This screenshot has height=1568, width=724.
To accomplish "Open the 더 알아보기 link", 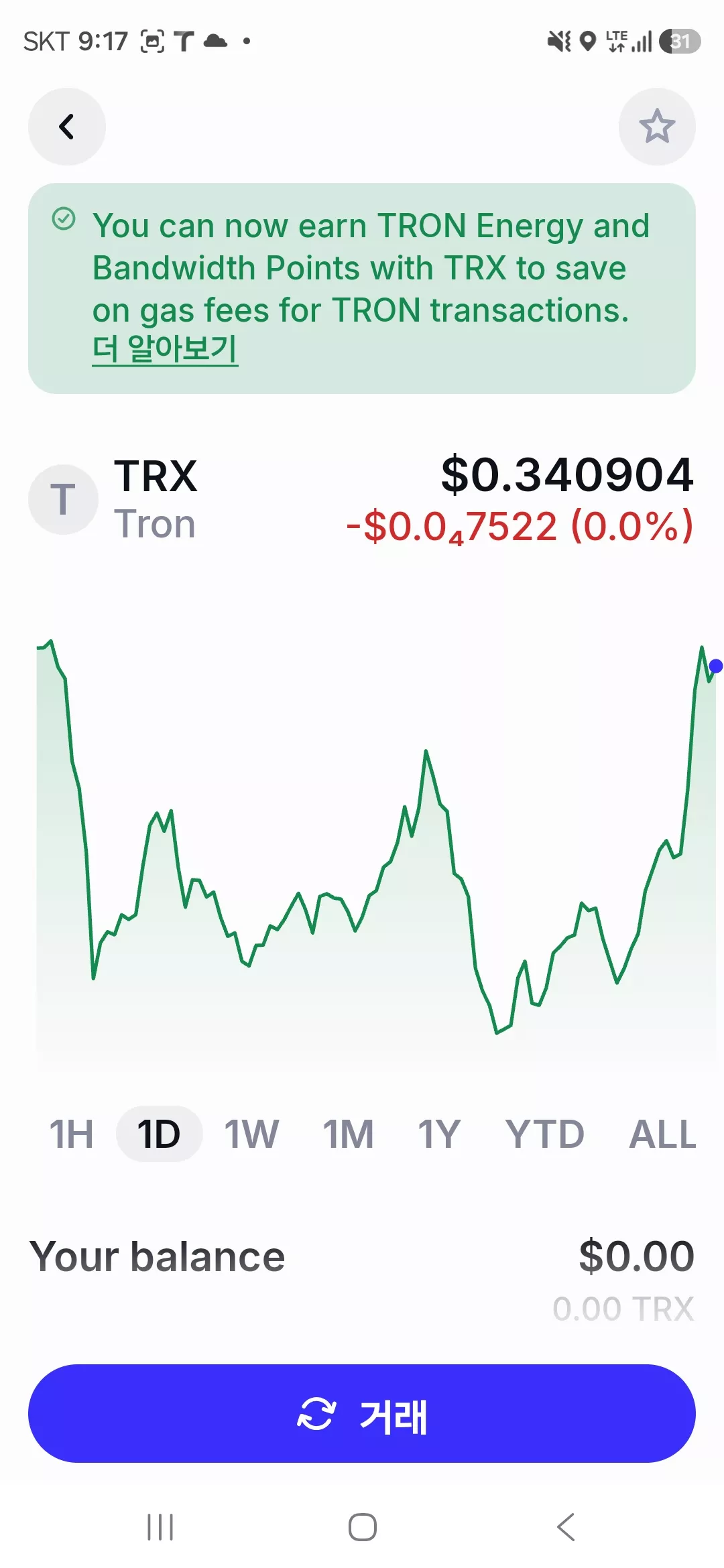I will coord(165,348).
